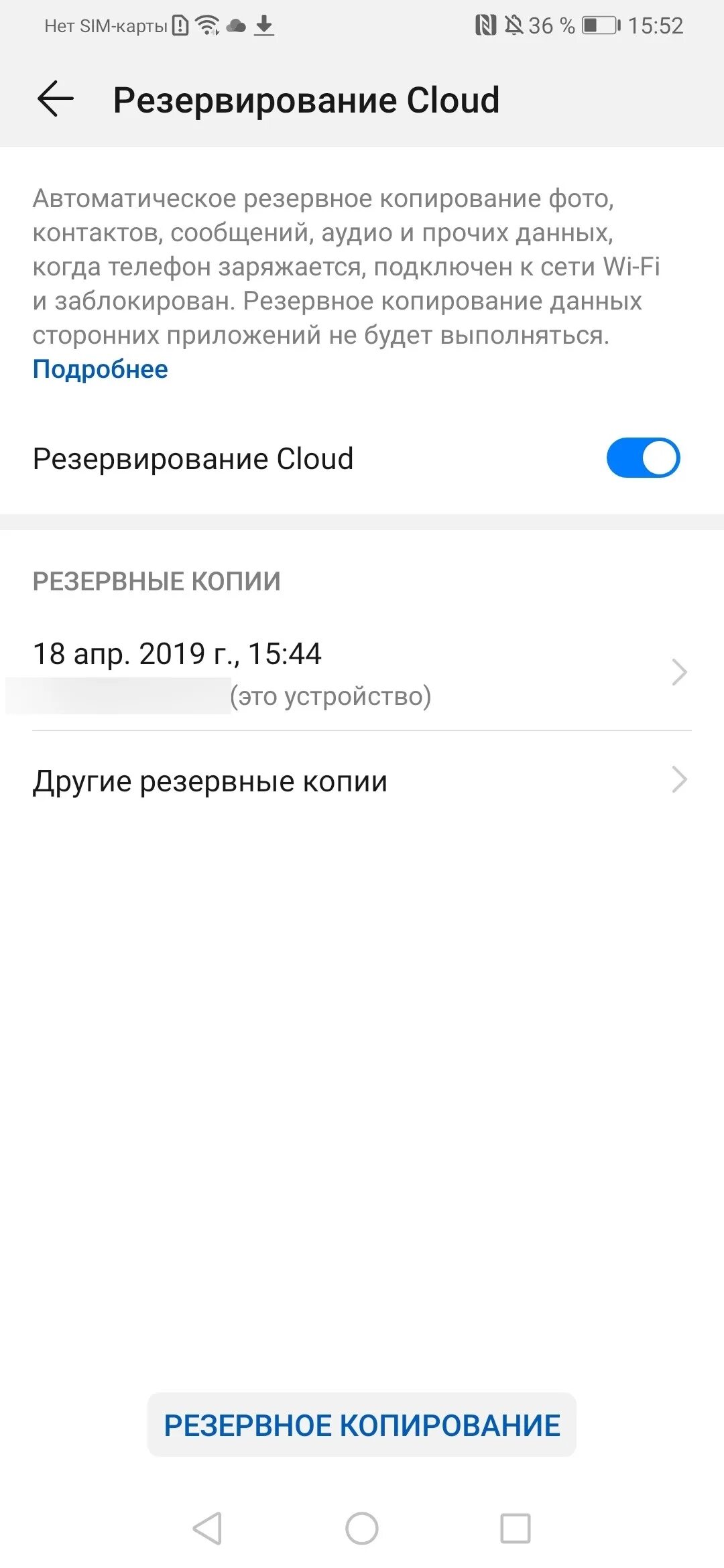The image size is (724, 1568).
Task: Open the Подробнее link
Action: point(101,369)
